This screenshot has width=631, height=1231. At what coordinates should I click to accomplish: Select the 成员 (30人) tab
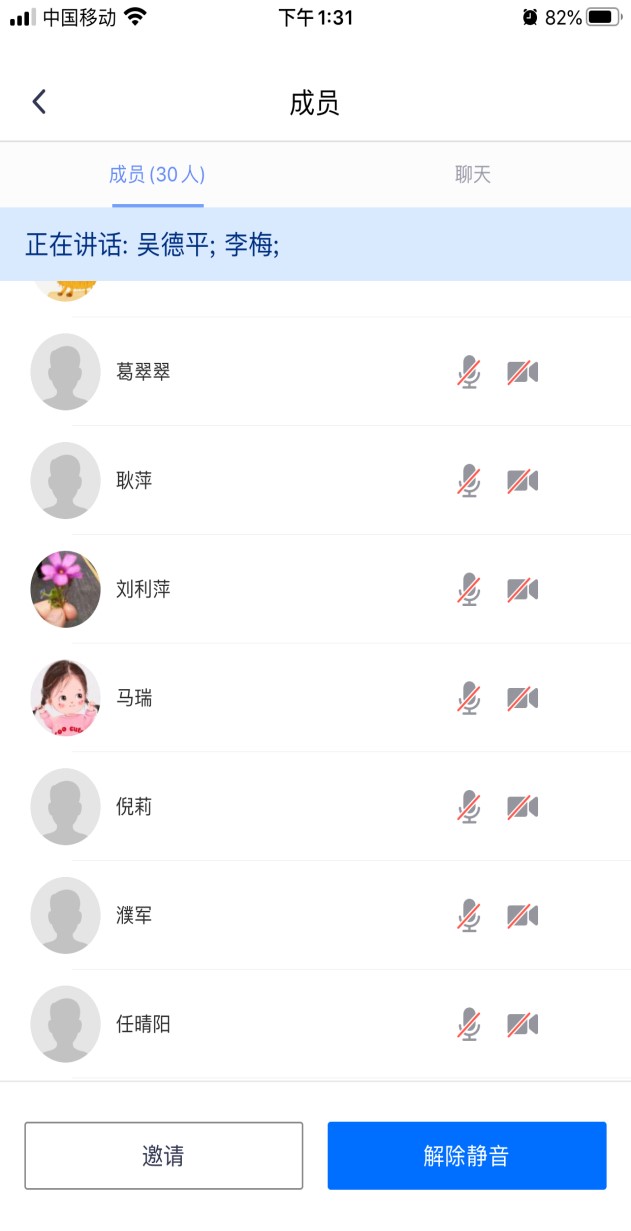[157, 175]
